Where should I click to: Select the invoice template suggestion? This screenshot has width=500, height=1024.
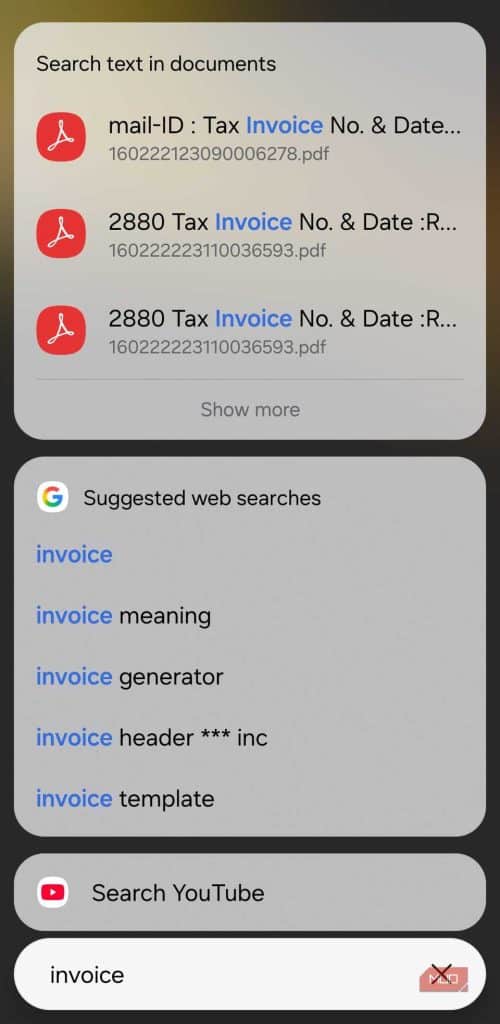(125, 799)
